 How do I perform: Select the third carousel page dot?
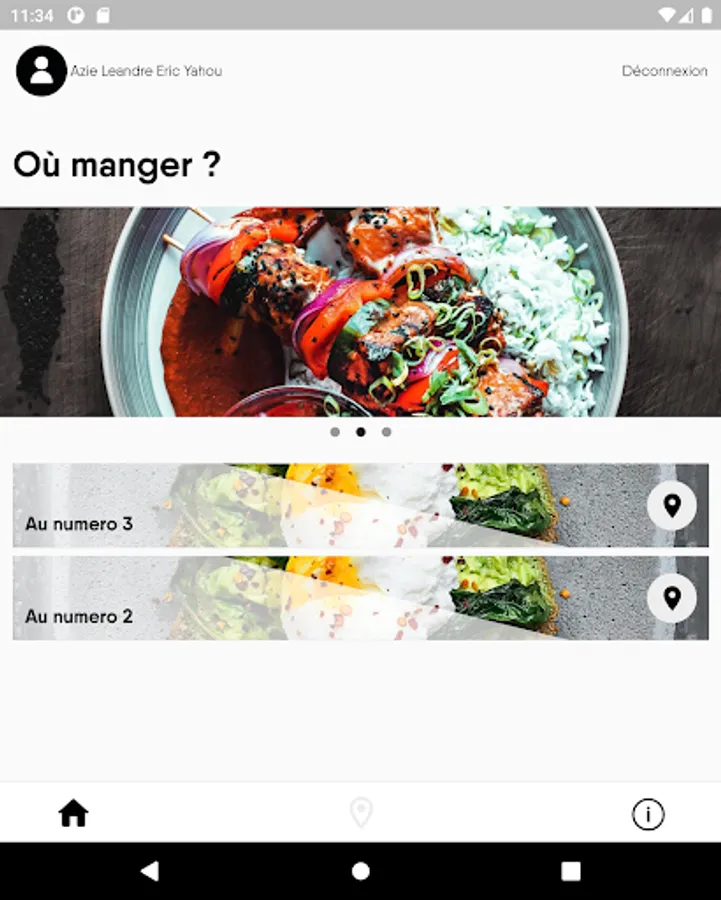[386, 432]
